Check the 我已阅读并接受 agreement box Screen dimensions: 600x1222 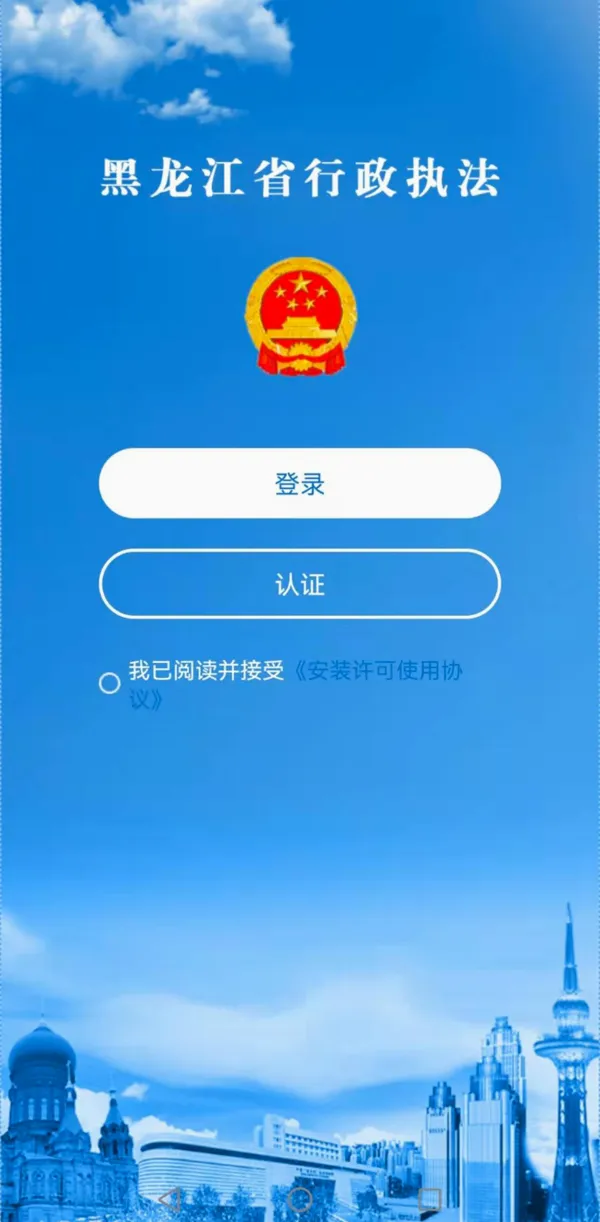[110, 683]
